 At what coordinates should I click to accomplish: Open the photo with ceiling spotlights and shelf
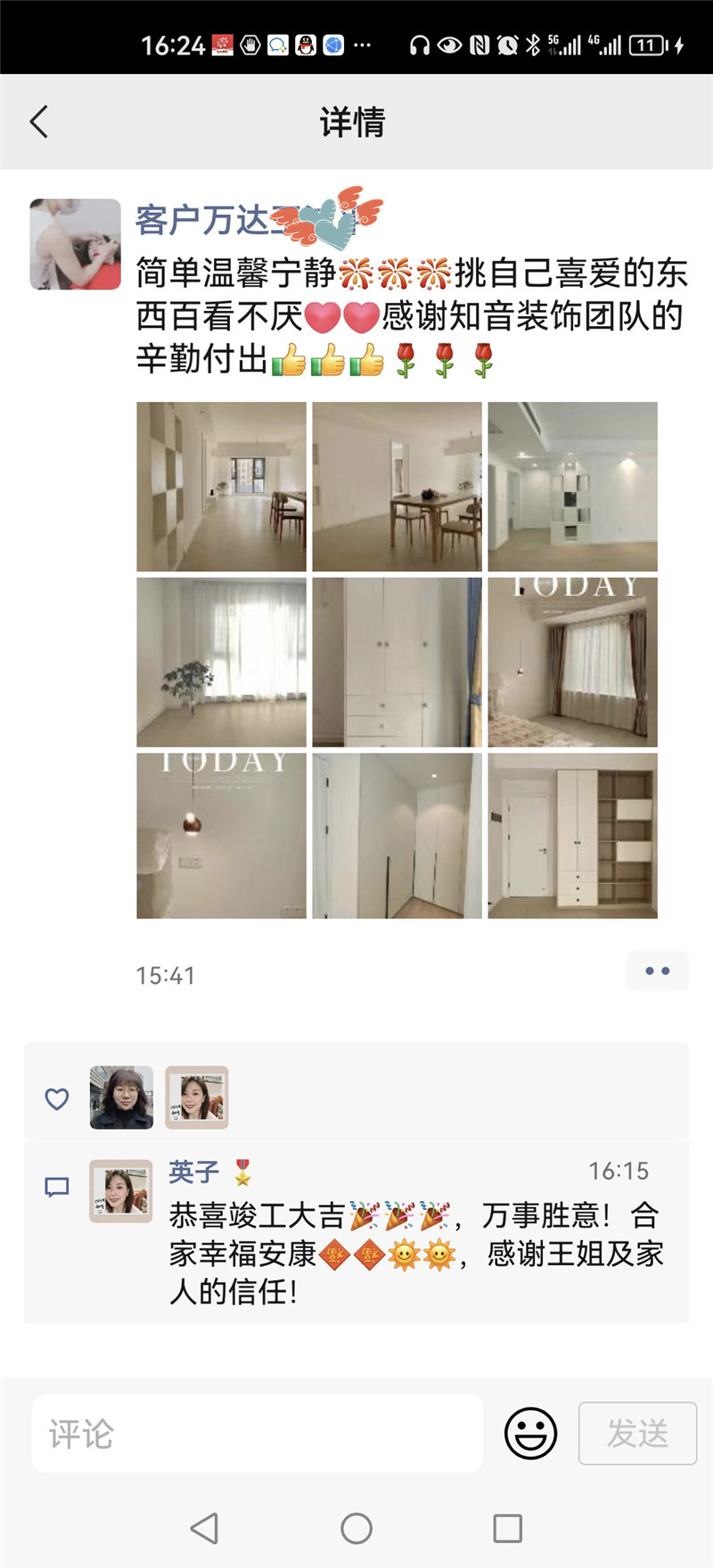572,486
